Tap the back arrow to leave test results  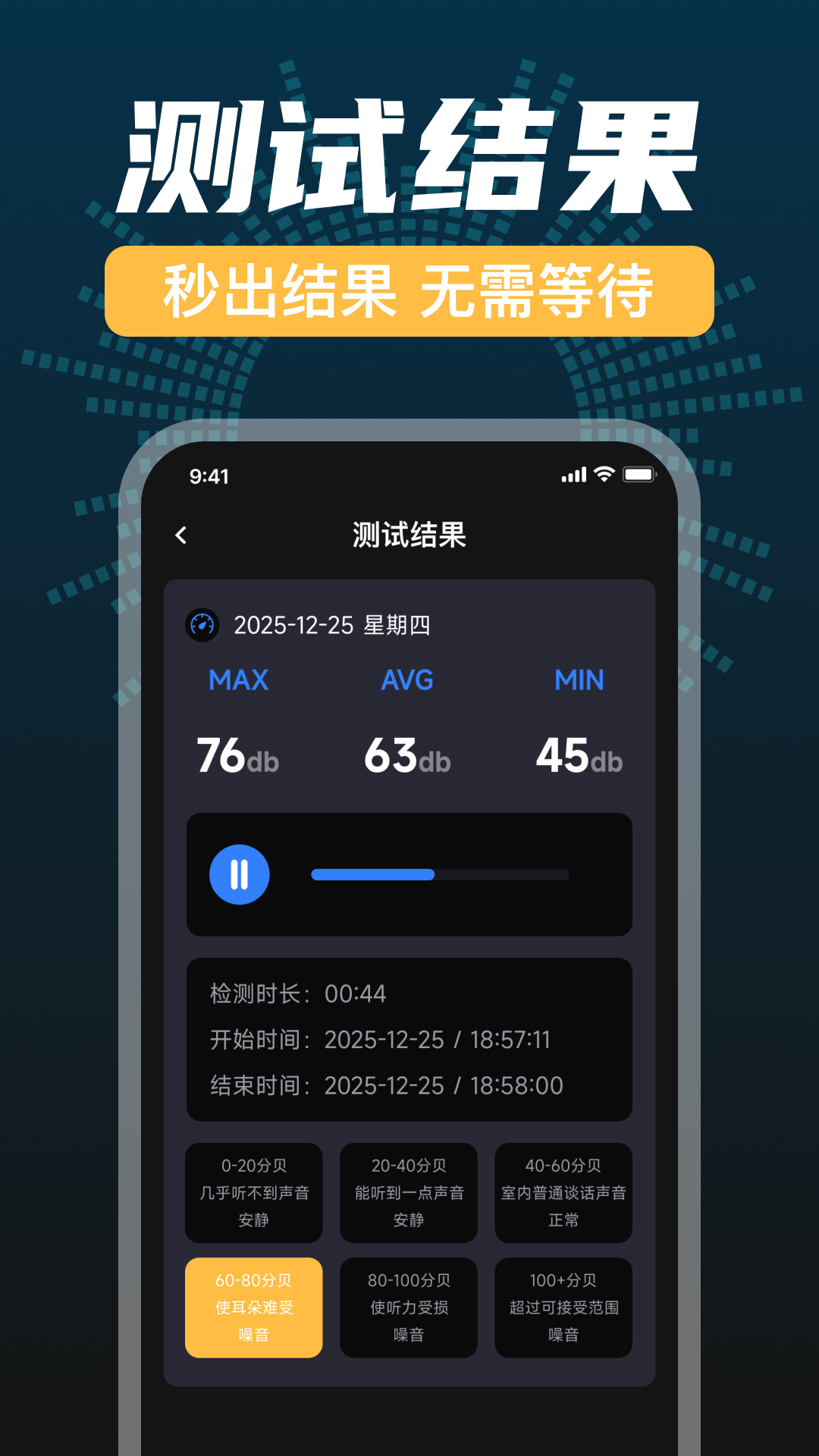point(180,535)
